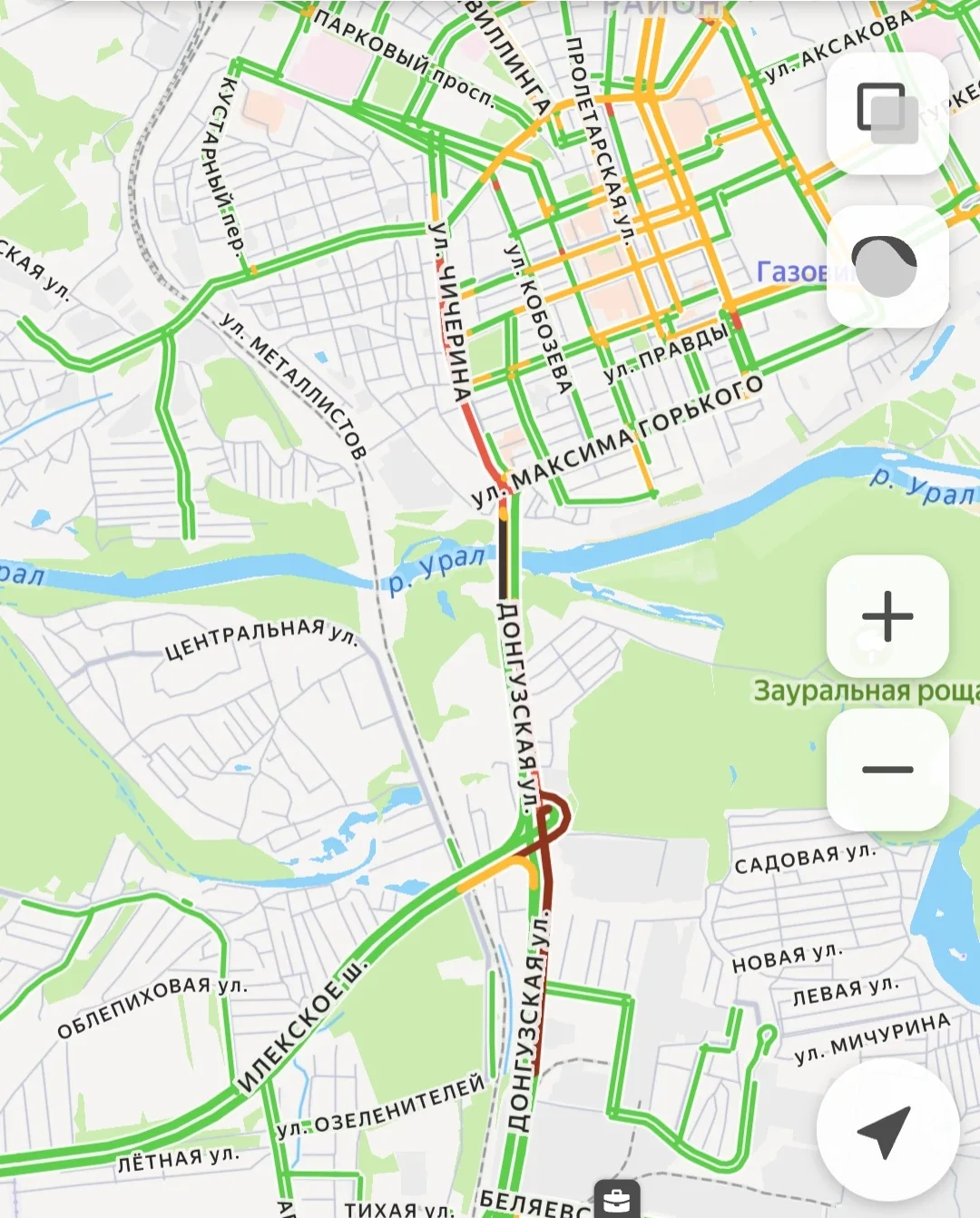Open the map layers button
Viewport: 980px width, 1218px height.
tap(887, 113)
